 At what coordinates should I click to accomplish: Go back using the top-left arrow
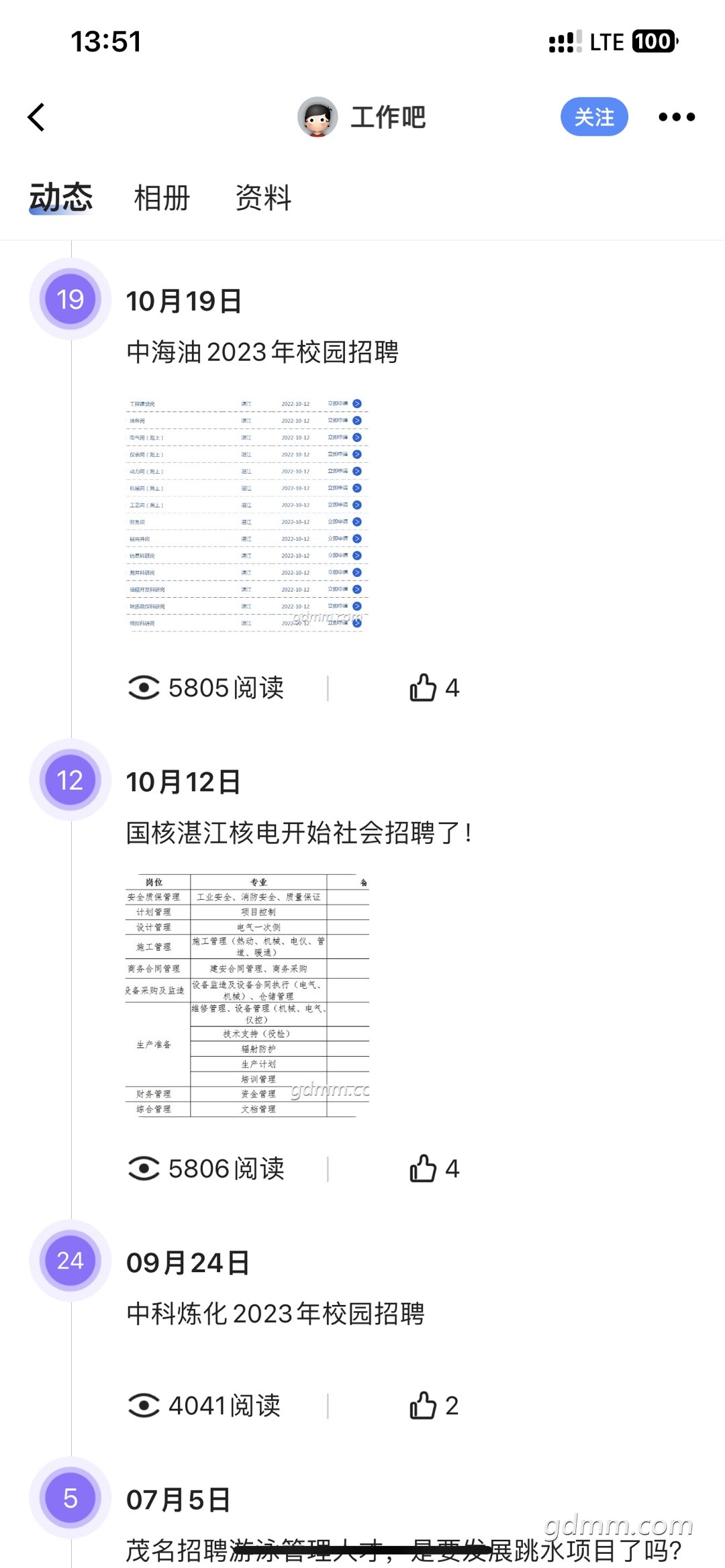37,117
